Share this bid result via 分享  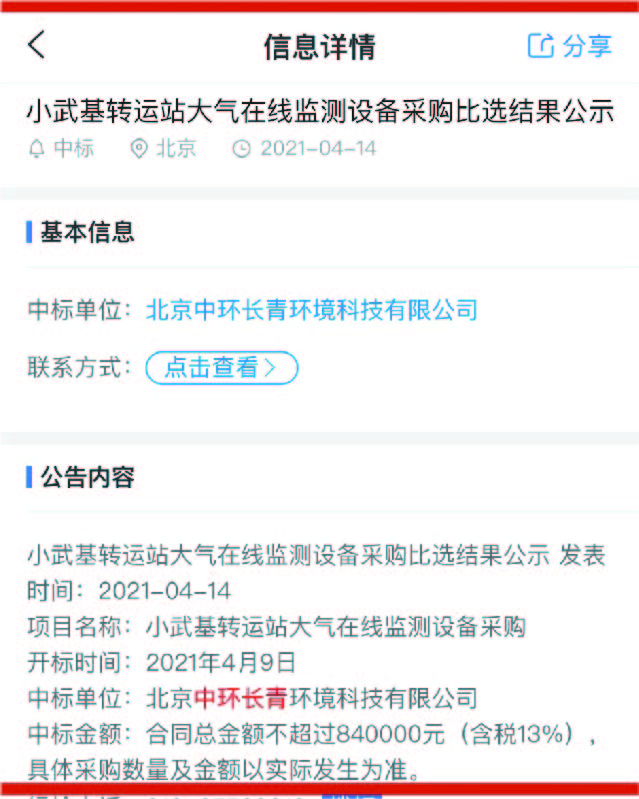tap(569, 46)
